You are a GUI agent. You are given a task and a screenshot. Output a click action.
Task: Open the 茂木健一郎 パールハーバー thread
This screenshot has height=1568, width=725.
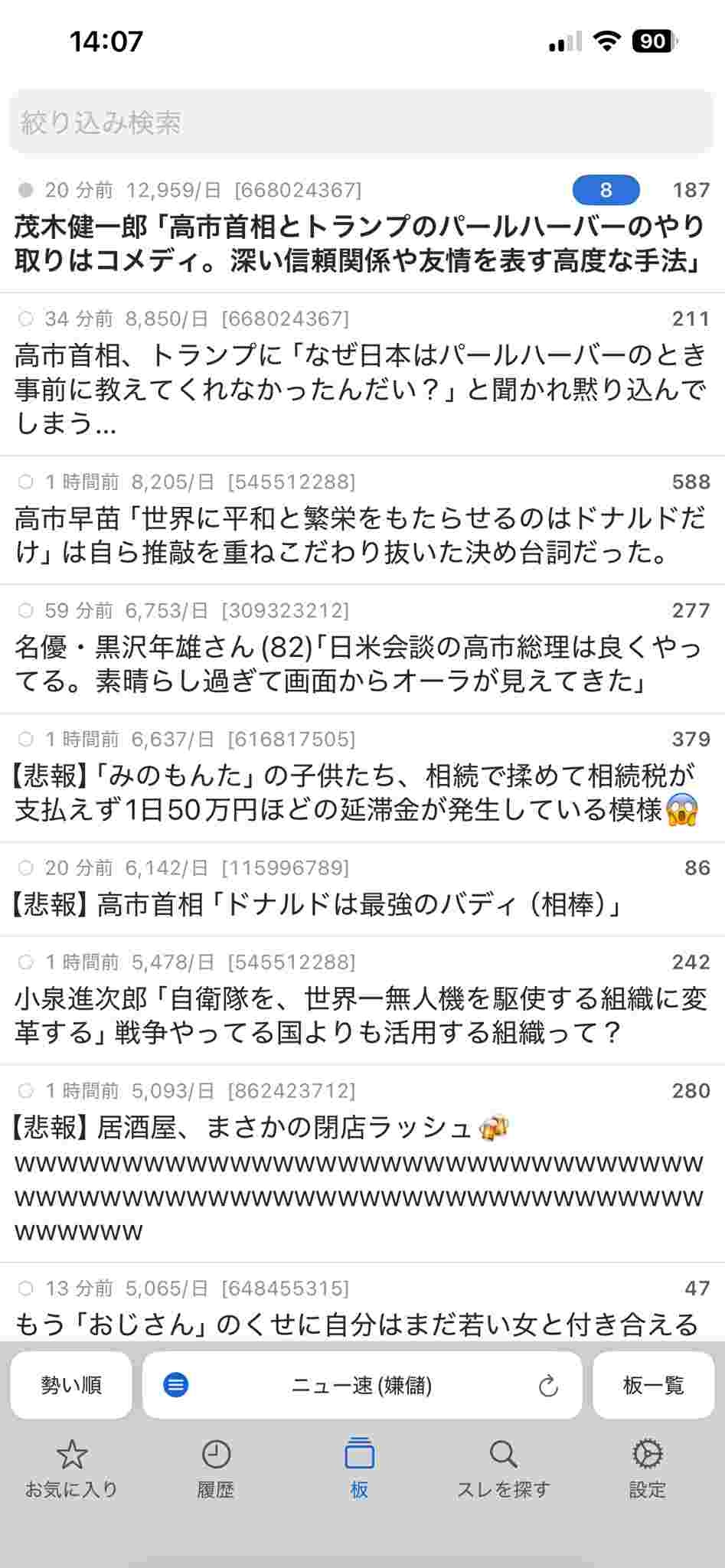pyautogui.click(x=360, y=243)
